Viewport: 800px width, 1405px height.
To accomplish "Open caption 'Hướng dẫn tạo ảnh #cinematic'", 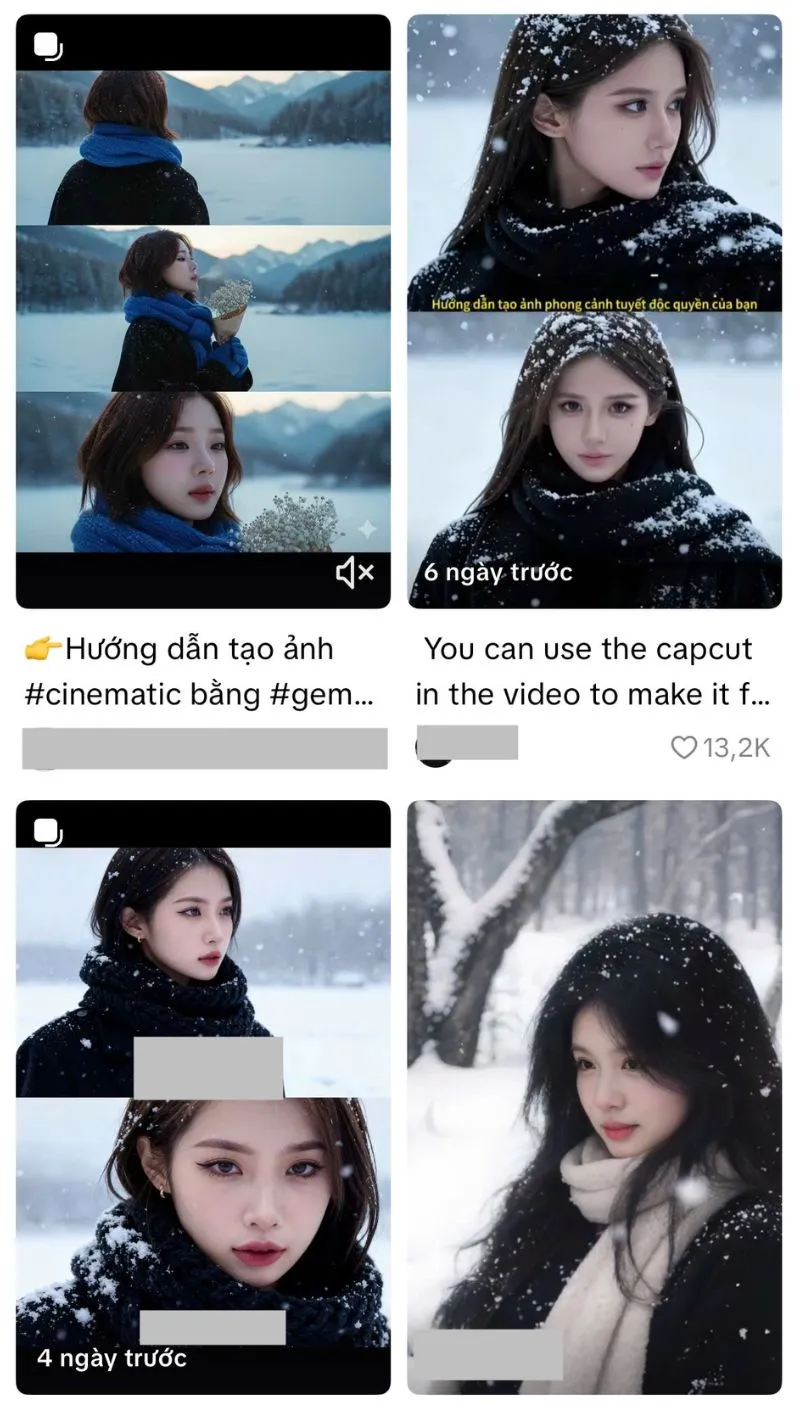I will pos(198,672).
